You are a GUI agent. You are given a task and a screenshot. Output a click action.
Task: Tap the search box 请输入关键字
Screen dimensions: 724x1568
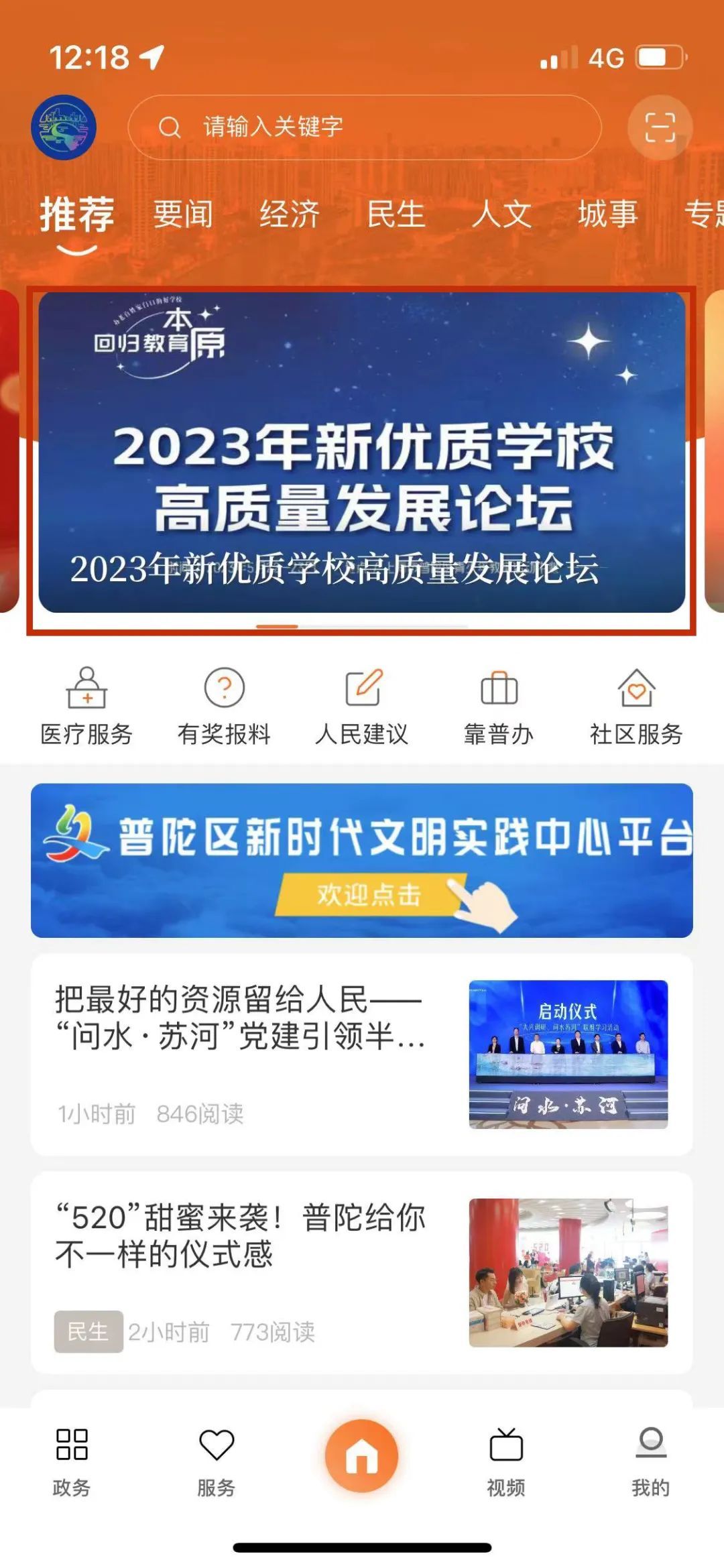[x=364, y=127]
